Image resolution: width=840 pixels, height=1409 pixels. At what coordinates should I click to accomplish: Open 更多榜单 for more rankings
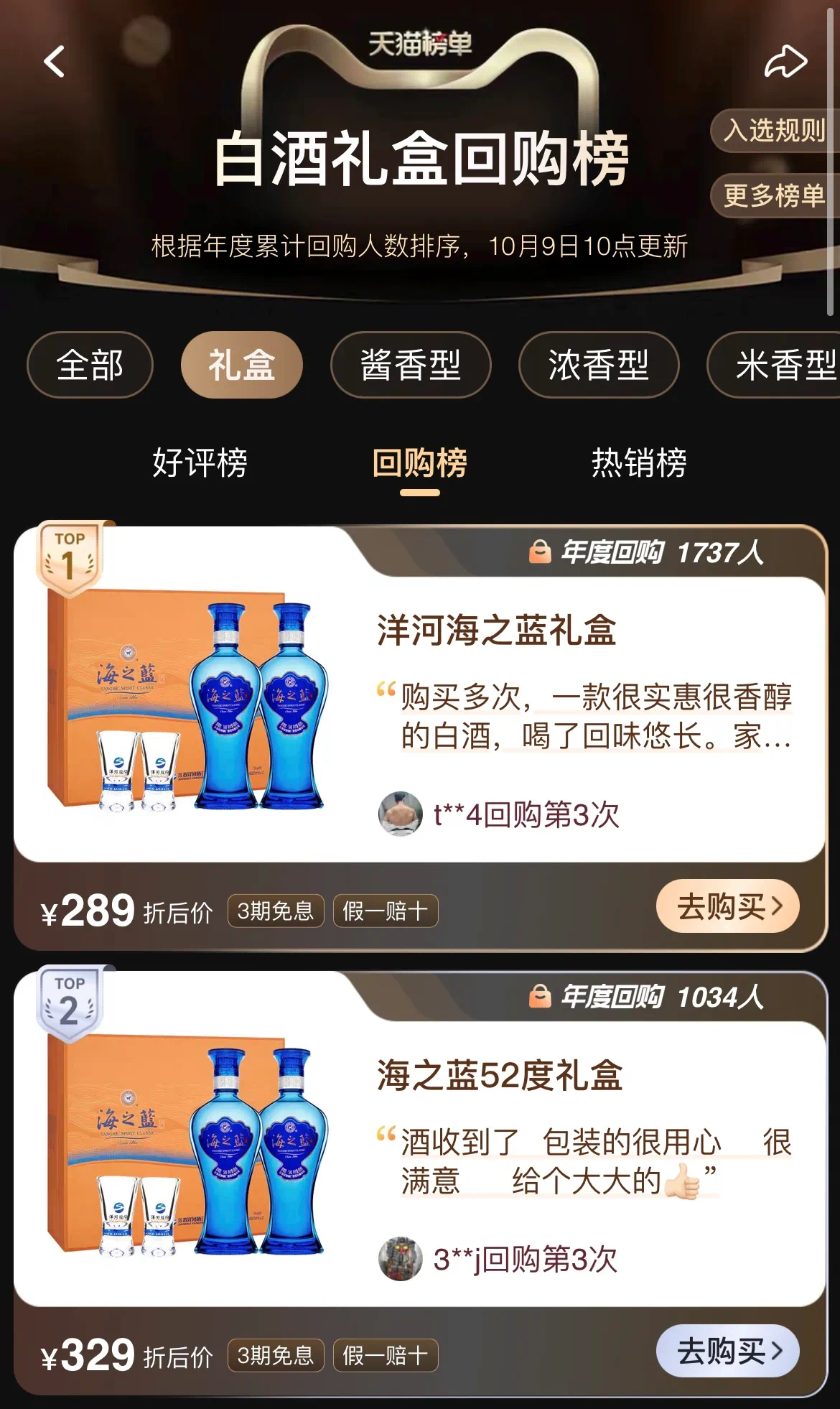774,195
